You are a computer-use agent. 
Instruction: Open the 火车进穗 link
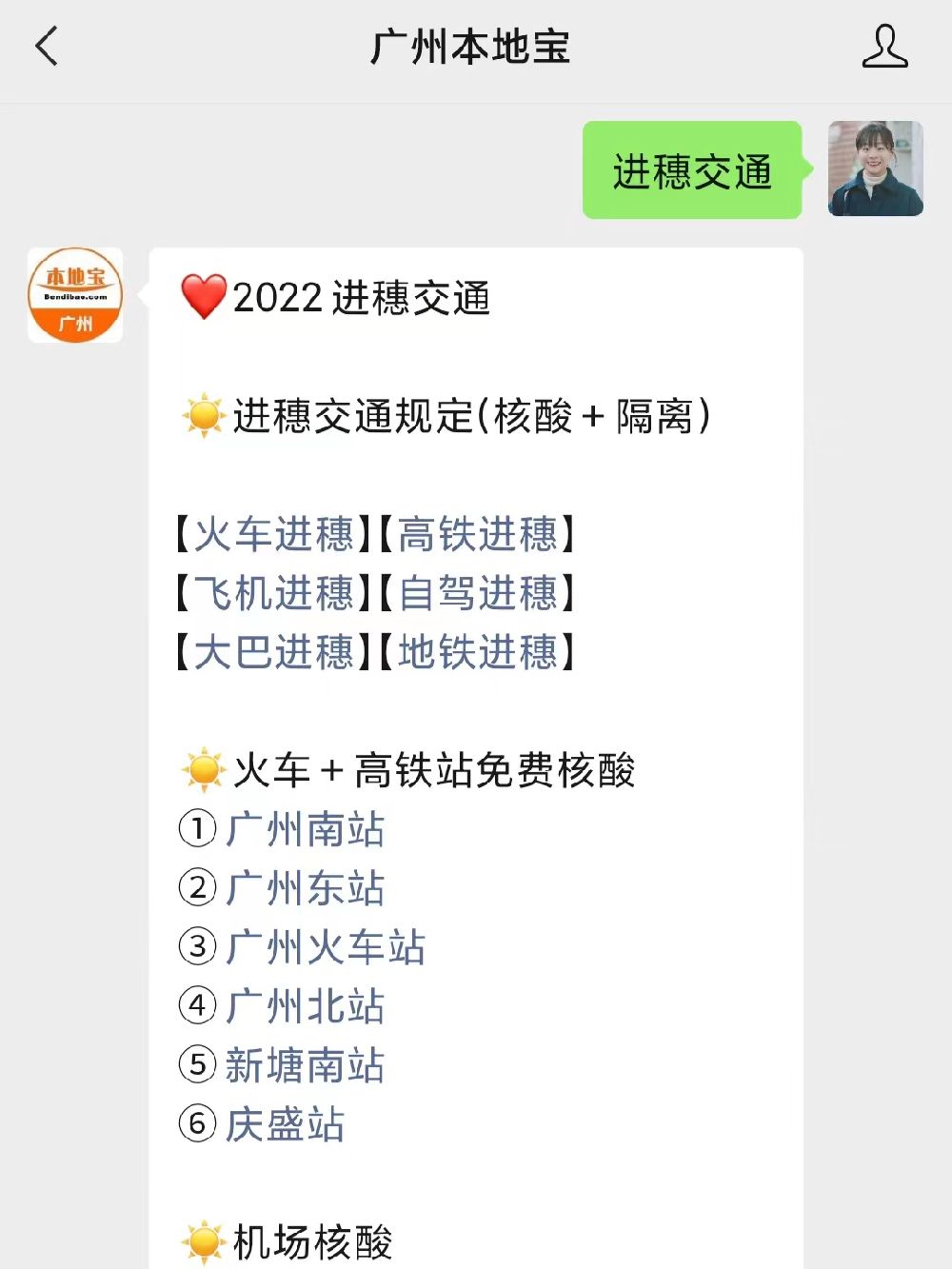point(273,534)
